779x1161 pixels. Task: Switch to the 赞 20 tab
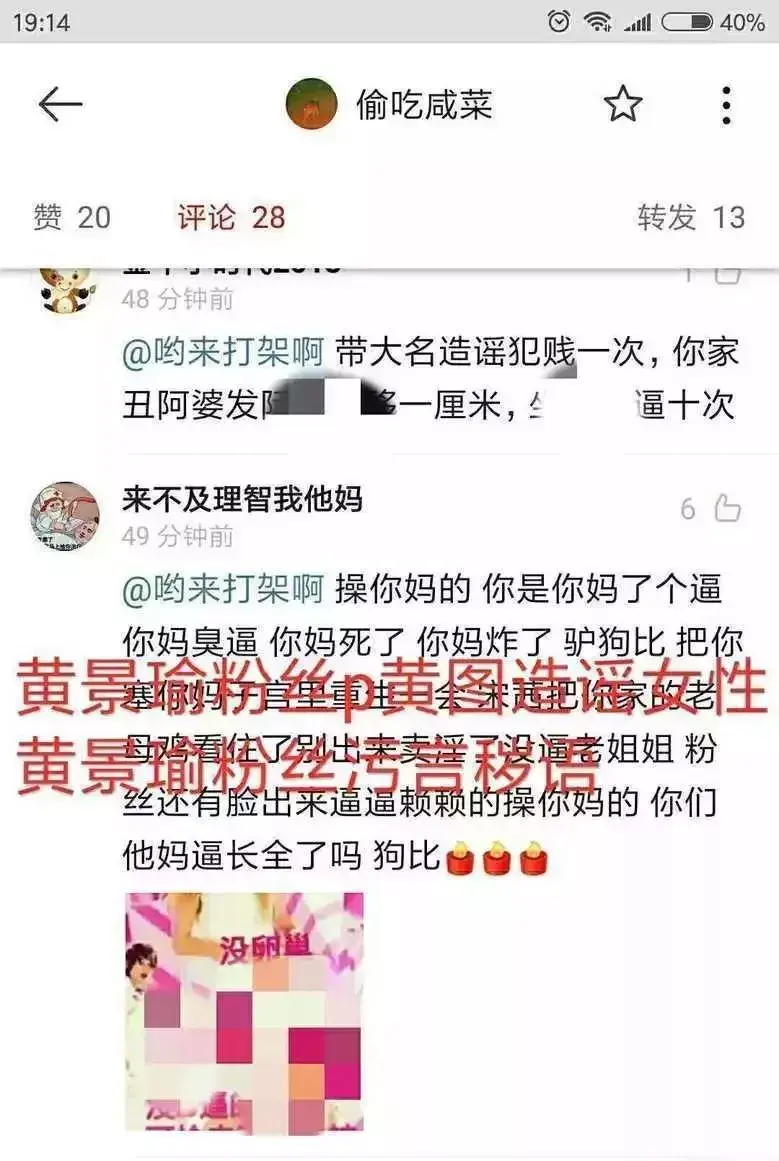(72, 217)
